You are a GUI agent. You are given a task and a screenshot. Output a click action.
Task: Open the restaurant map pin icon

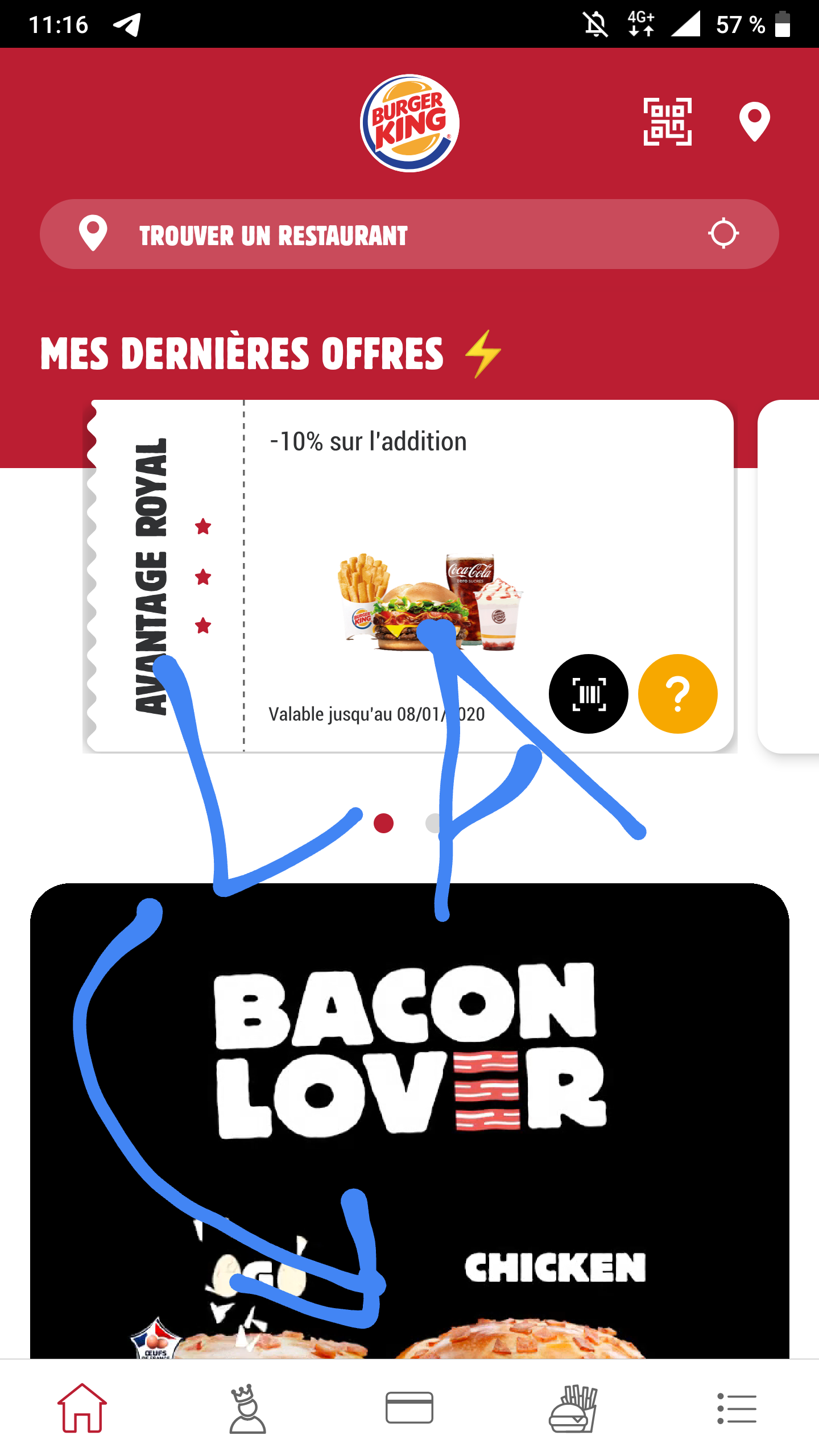coord(754,122)
